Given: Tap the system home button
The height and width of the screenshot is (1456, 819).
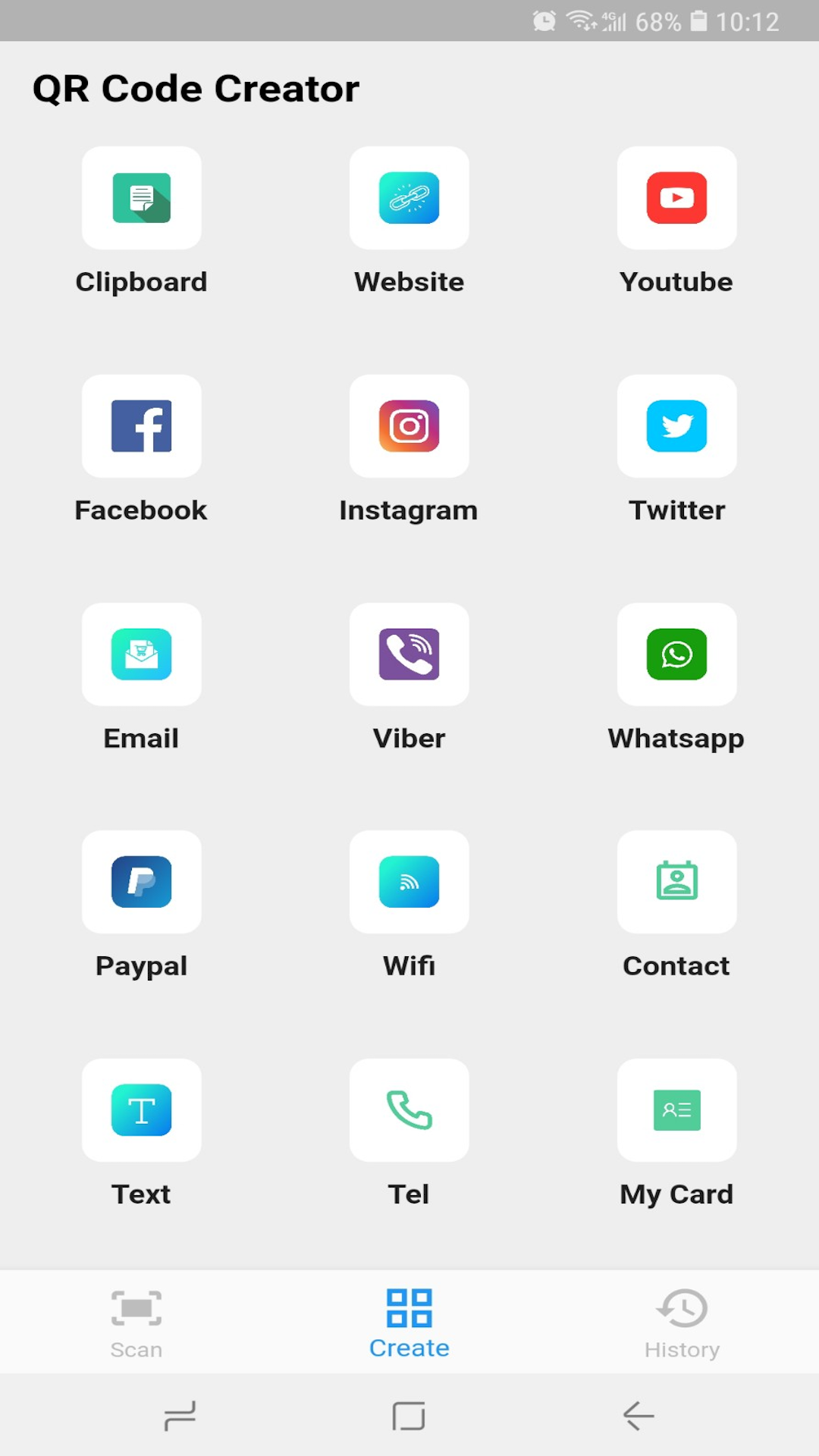Looking at the screenshot, I should (x=409, y=1416).
